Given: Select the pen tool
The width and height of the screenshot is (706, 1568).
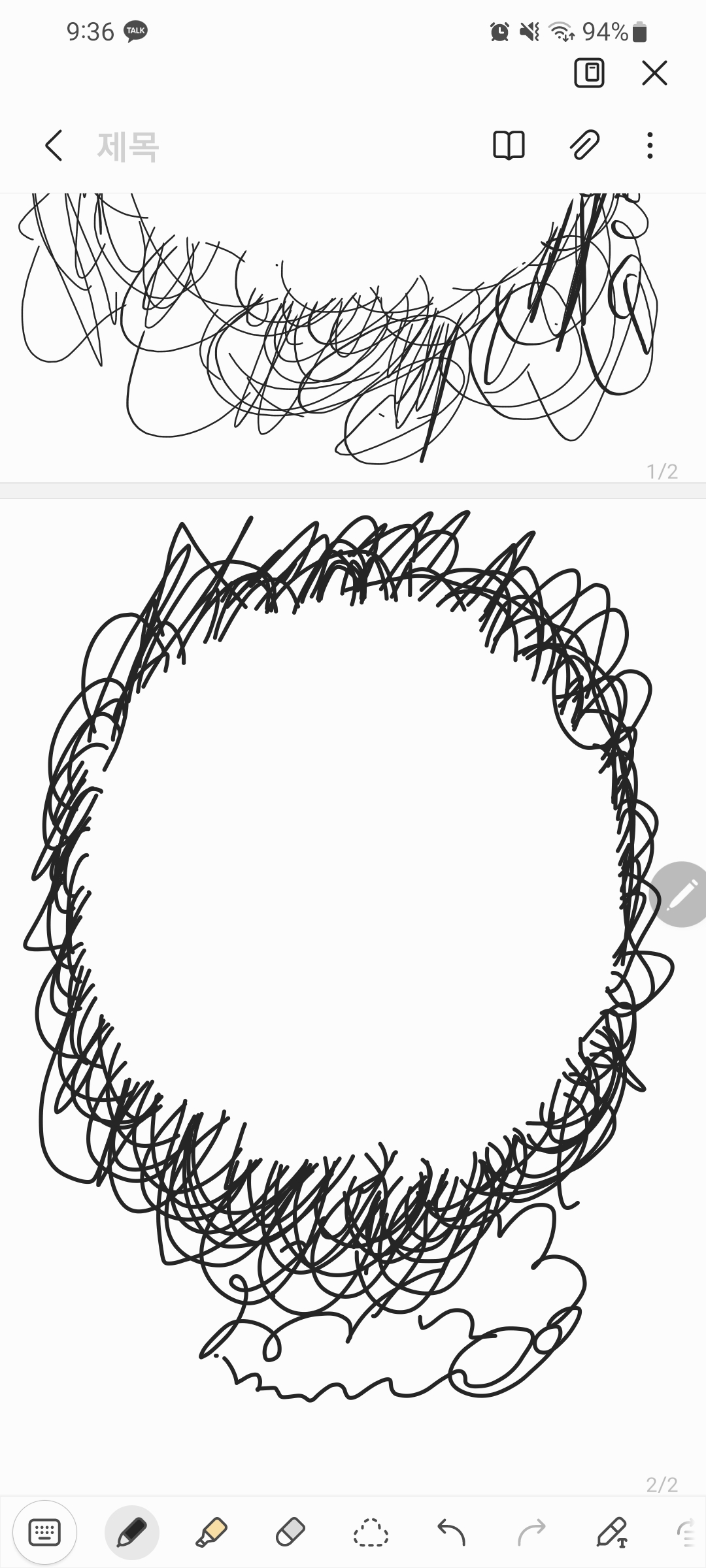Looking at the screenshot, I should point(132,1532).
